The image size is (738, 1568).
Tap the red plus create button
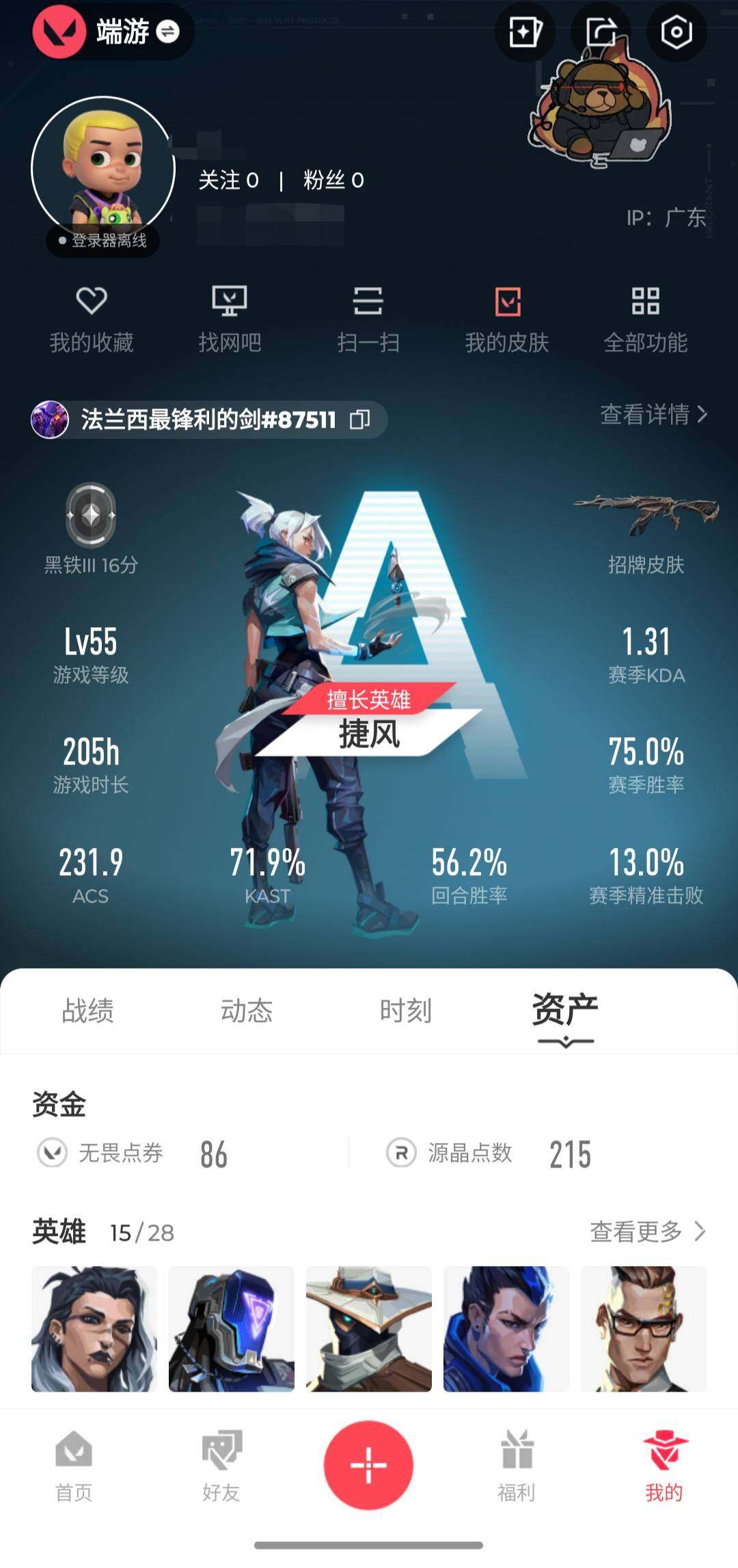click(368, 1465)
